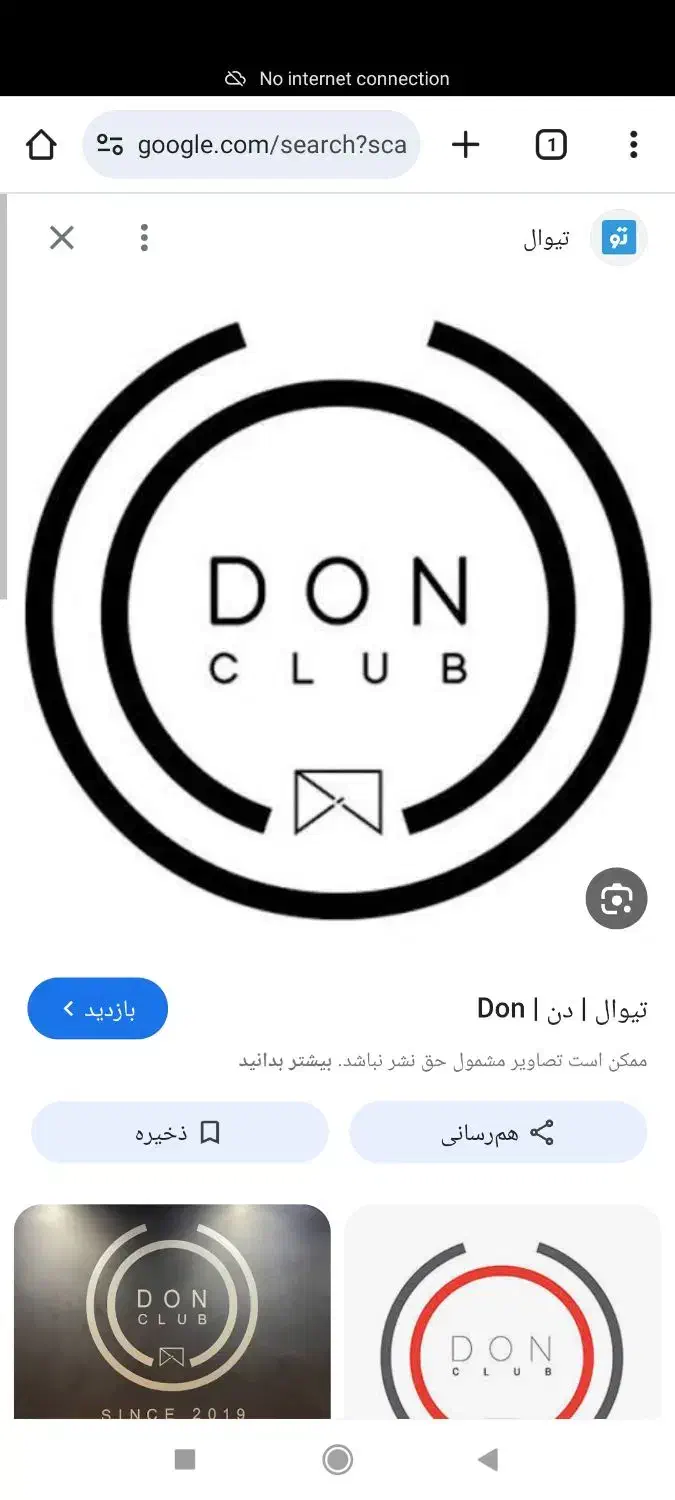Open the Since 2019 Don Club image
This screenshot has height=1500, width=675.
[x=172, y=1310]
